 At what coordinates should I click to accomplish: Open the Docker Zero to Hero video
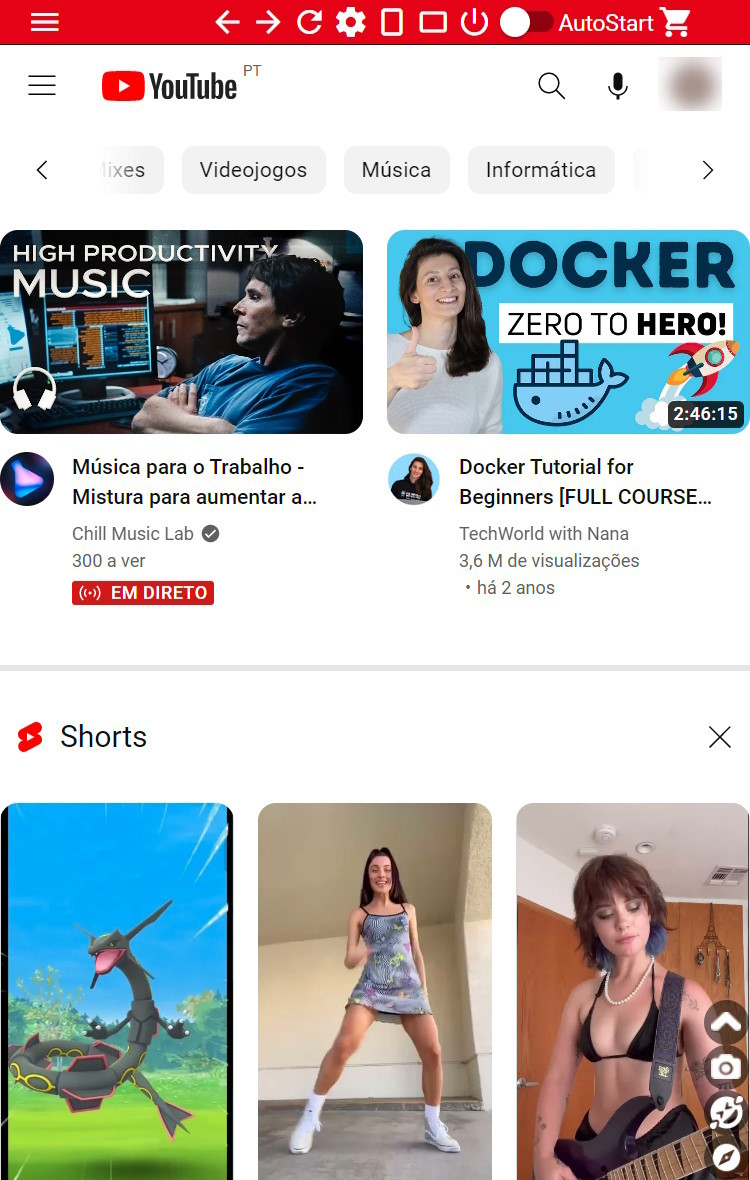coord(568,332)
